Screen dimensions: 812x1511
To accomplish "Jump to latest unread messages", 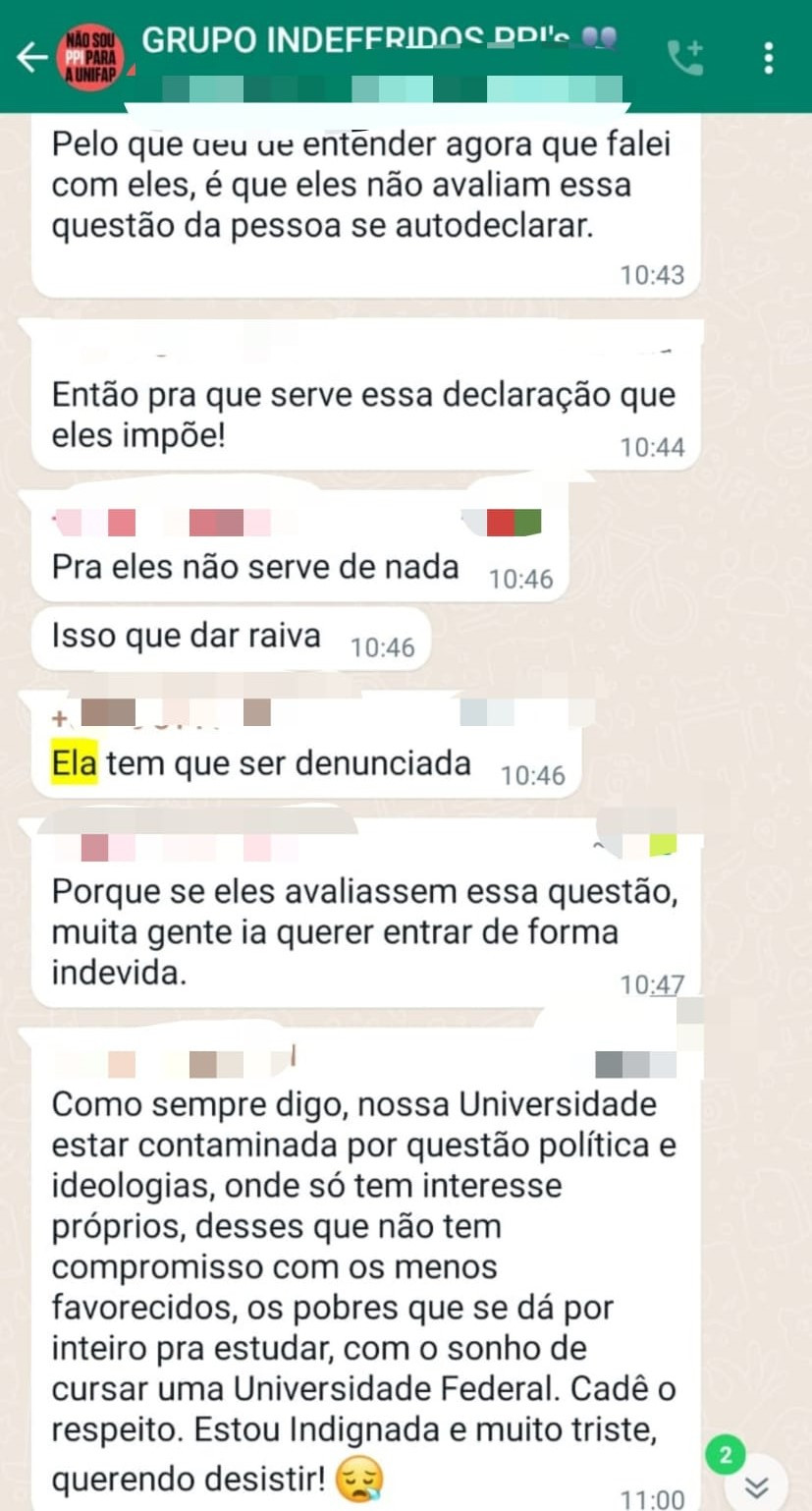I will coord(757,1483).
